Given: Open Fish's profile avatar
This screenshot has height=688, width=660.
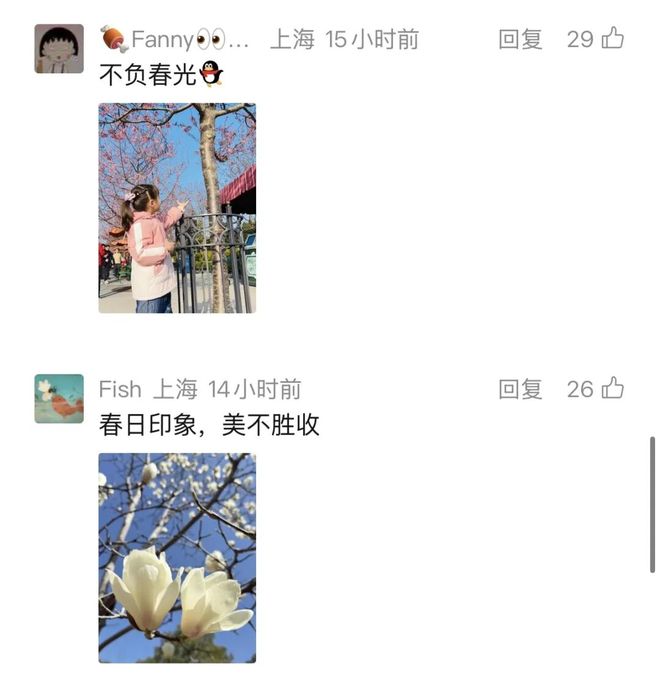Looking at the screenshot, I should [x=59, y=398].
